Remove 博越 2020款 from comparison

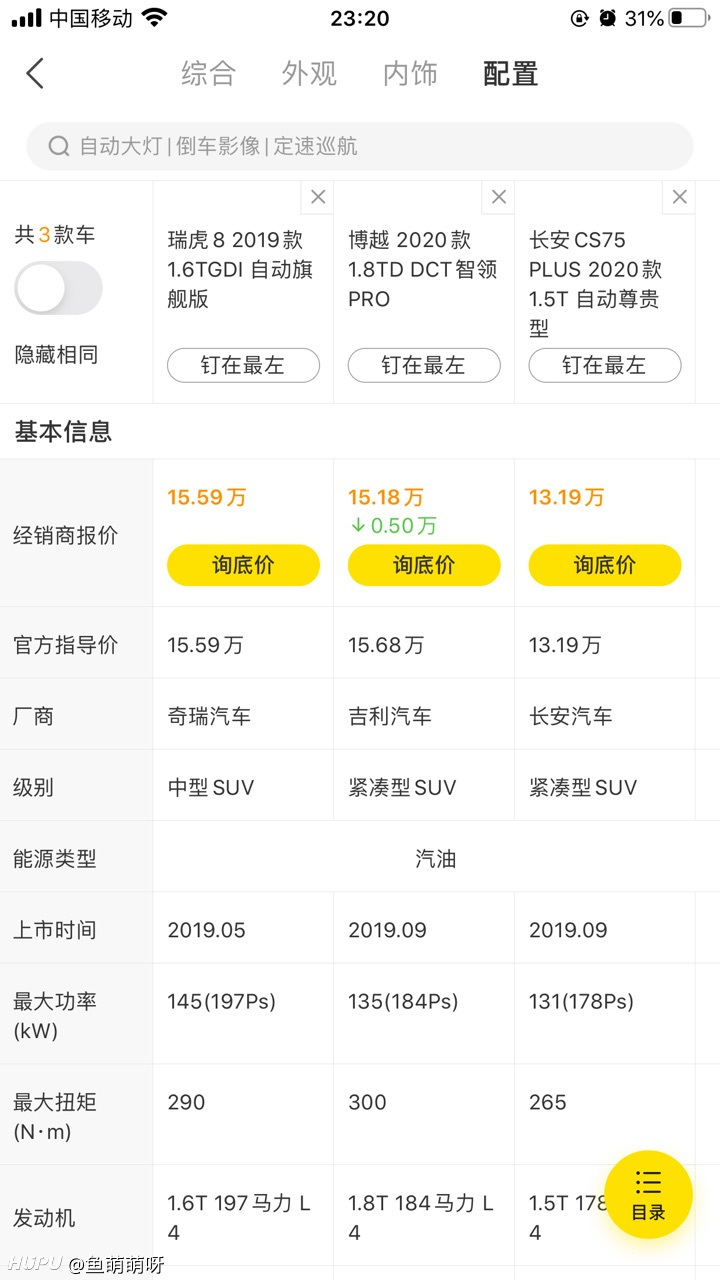coord(498,197)
